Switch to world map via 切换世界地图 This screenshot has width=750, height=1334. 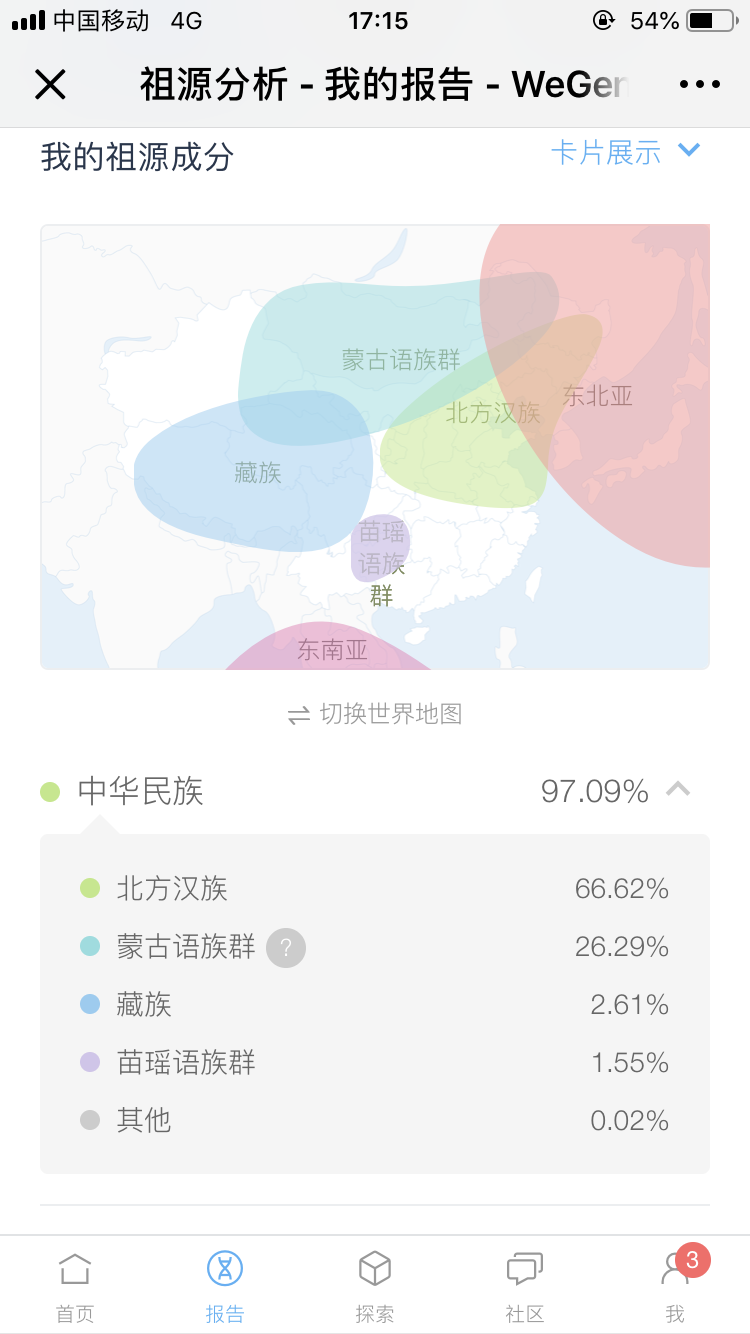(x=375, y=714)
